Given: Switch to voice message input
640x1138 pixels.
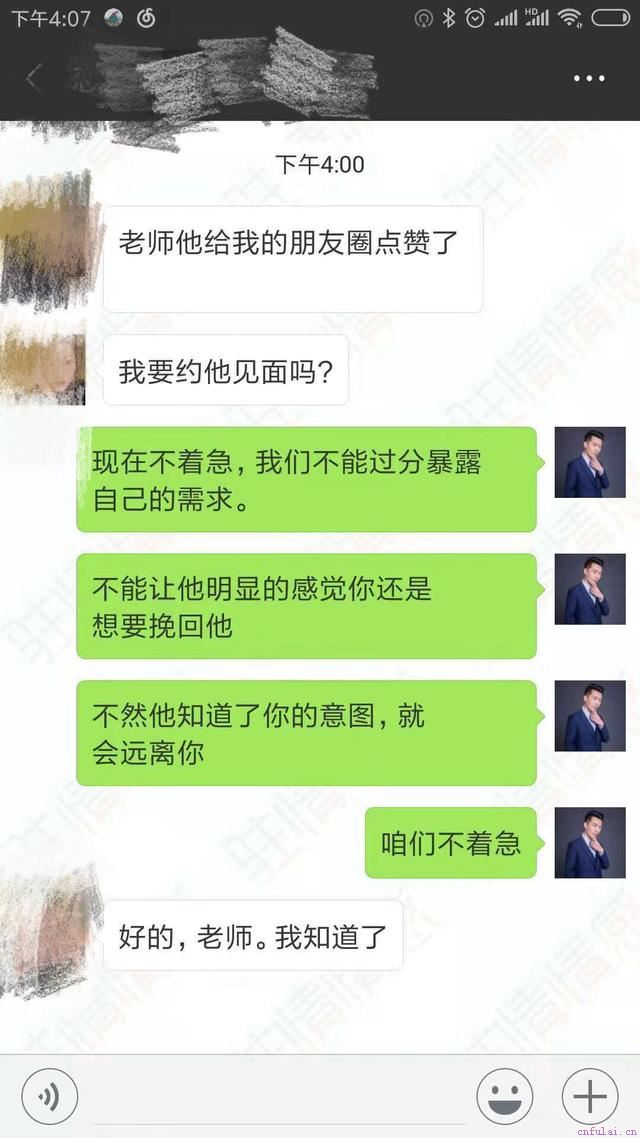Looking at the screenshot, I should [49, 1097].
